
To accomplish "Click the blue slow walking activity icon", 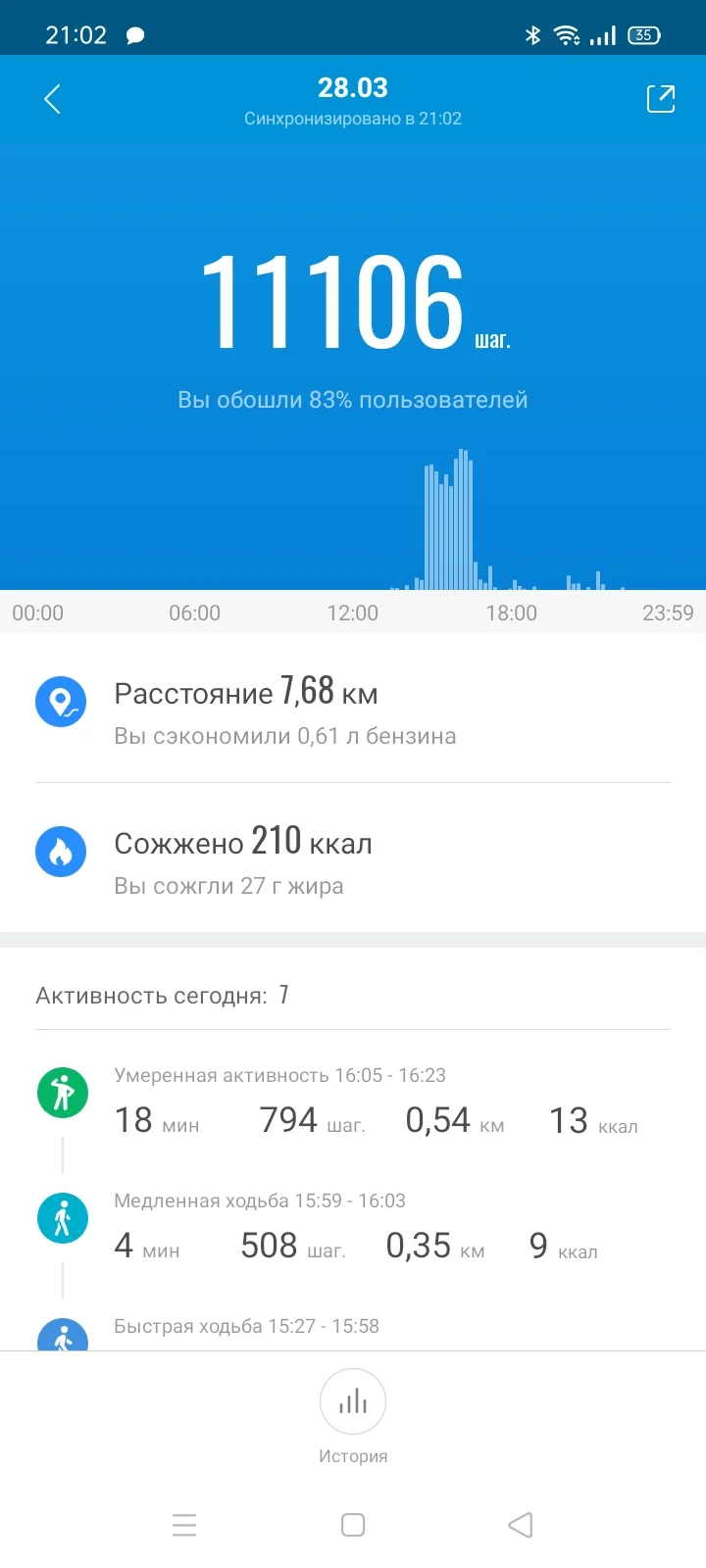I will point(62,1217).
